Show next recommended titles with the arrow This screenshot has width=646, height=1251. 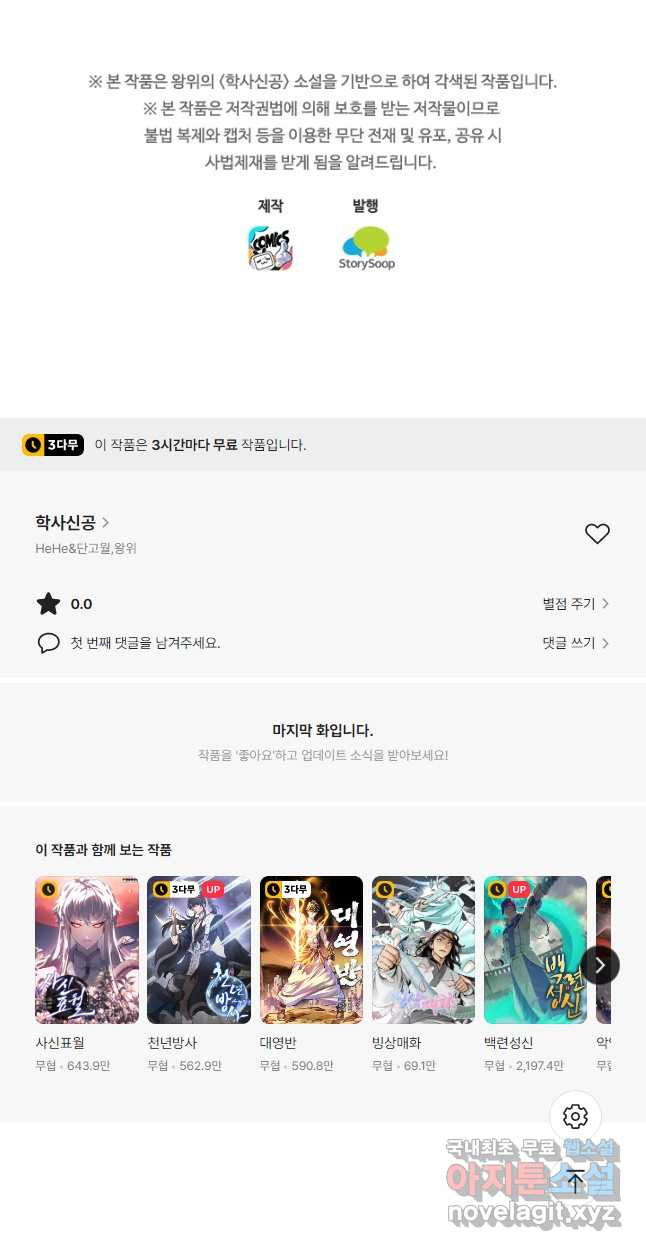click(x=599, y=965)
